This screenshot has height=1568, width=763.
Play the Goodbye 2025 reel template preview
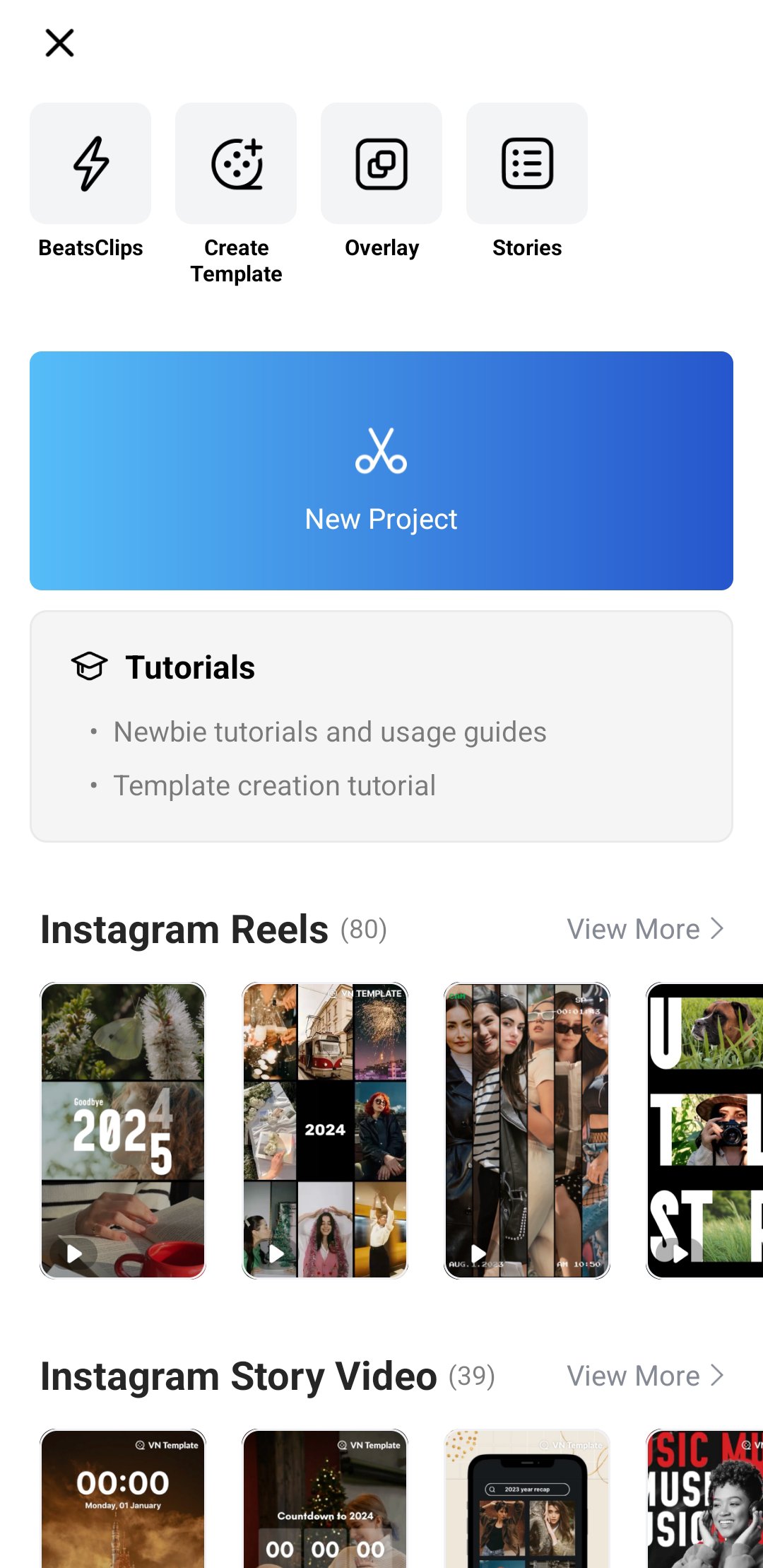tap(73, 1251)
